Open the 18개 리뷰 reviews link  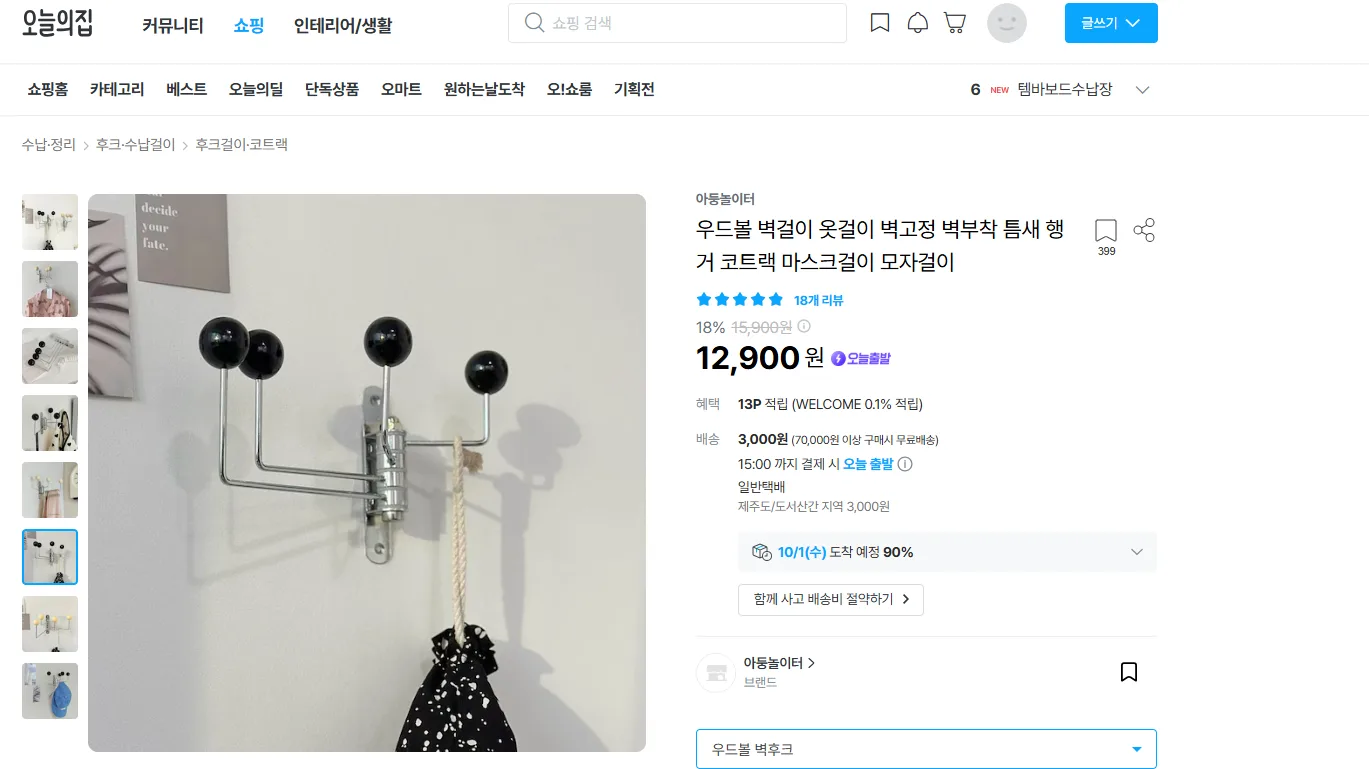pyautogui.click(x=818, y=300)
